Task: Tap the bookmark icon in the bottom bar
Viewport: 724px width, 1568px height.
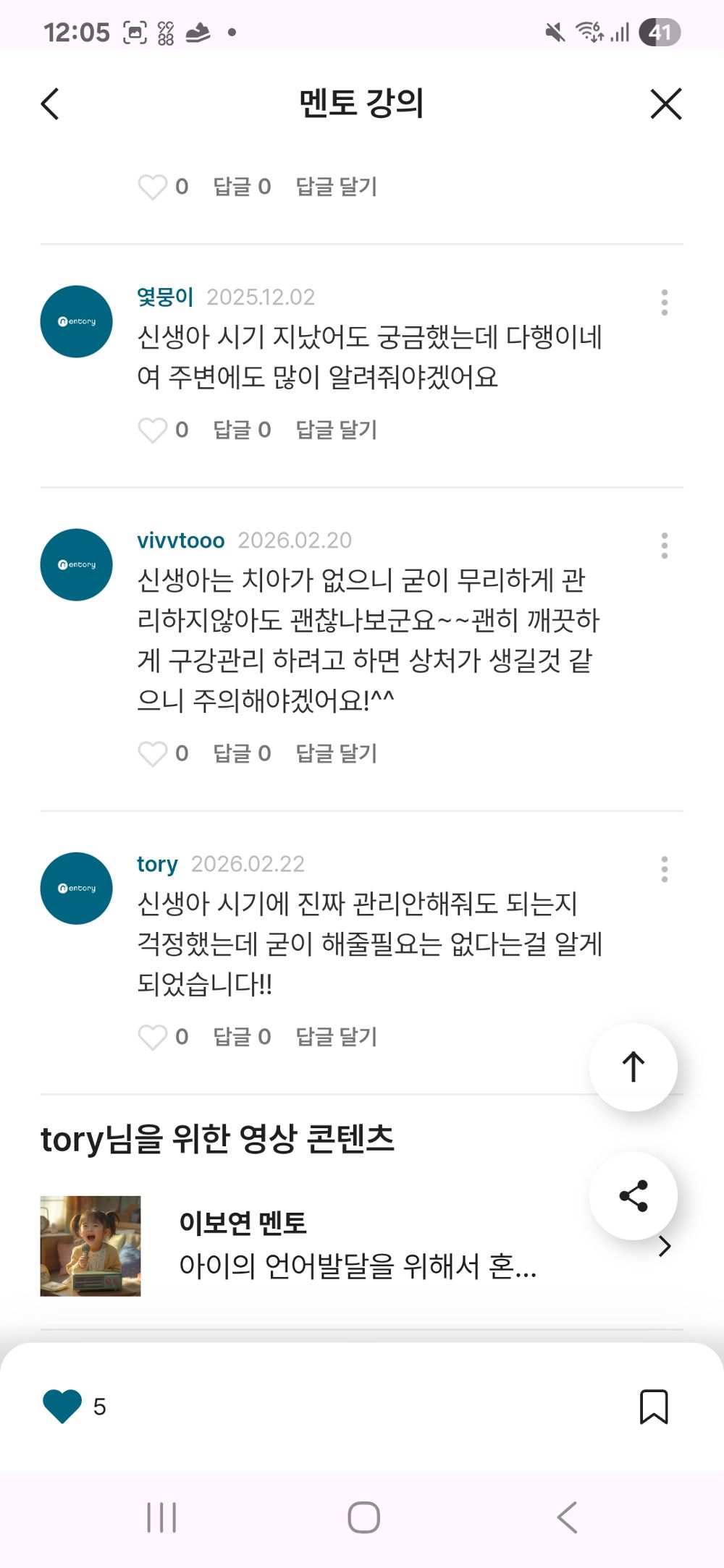Action: pos(655,1404)
